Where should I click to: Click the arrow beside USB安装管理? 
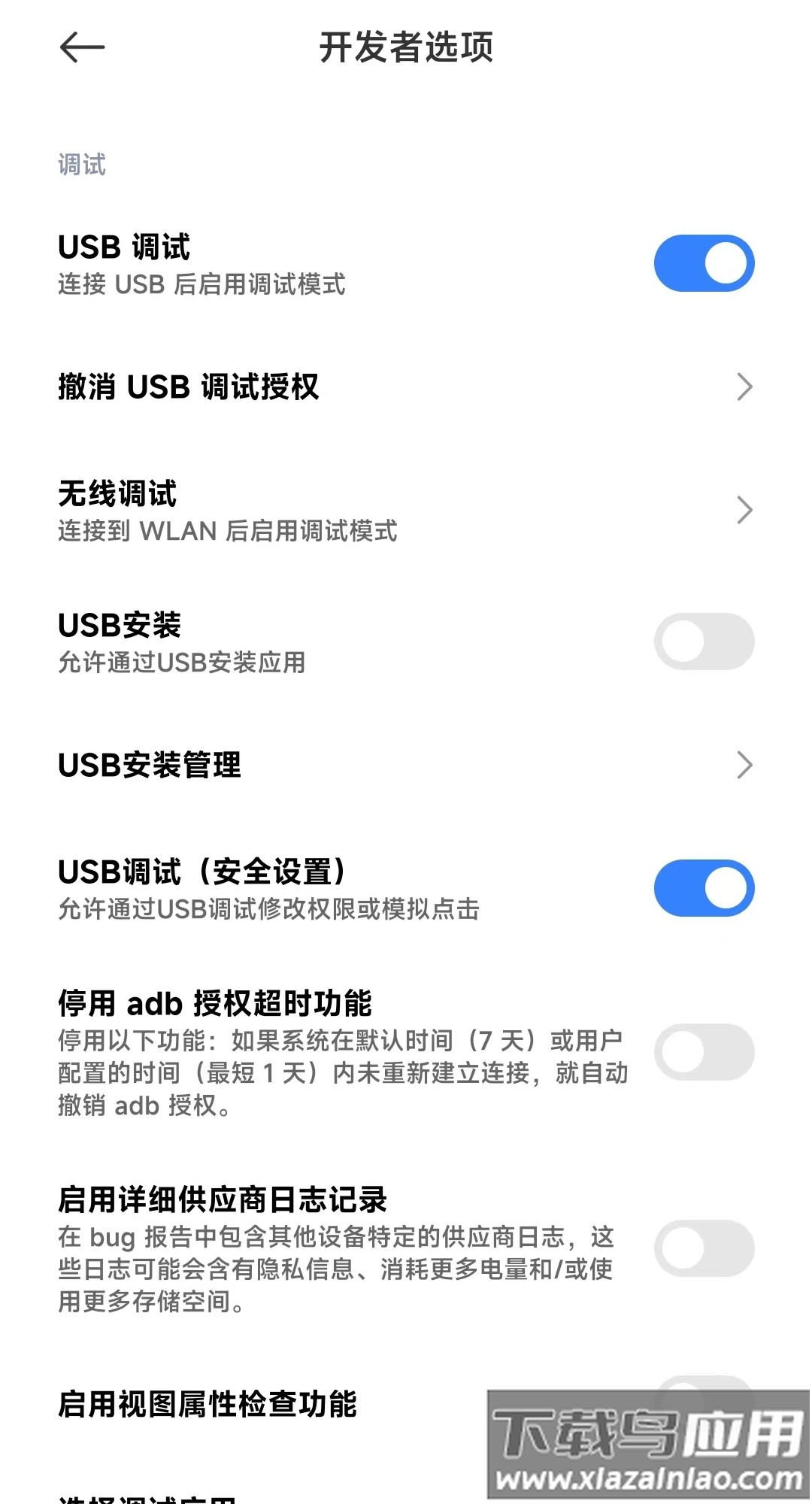point(744,765)
